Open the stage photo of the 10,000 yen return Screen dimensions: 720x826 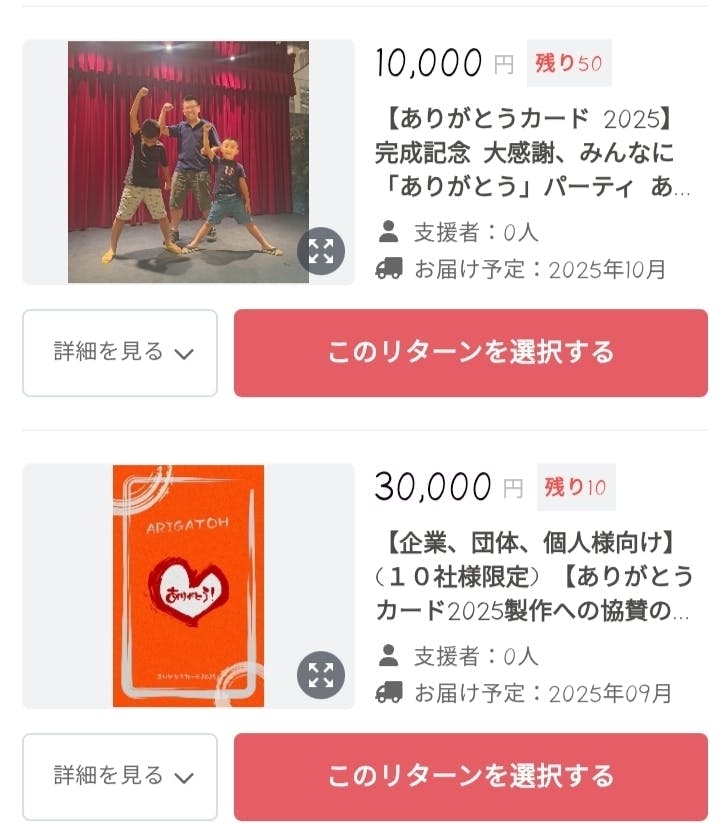[x=188, y=162]
